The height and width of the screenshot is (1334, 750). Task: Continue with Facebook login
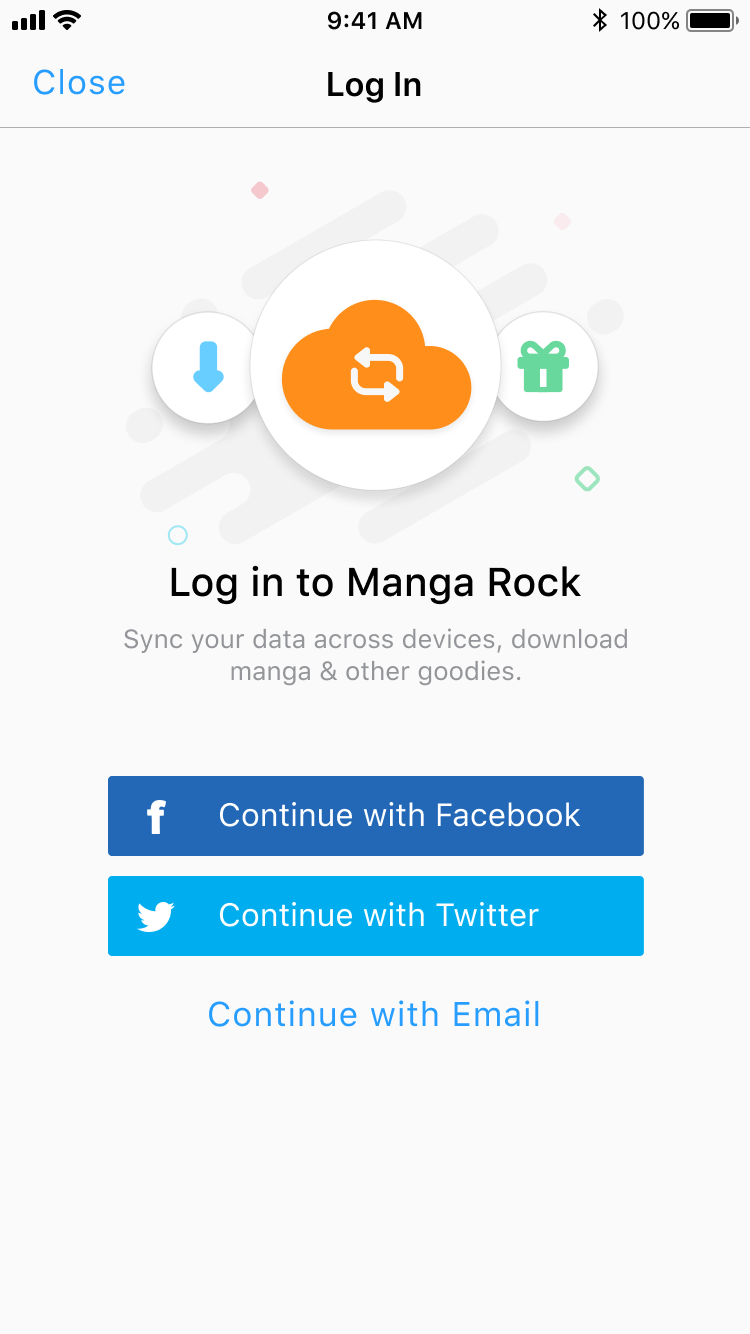[x=375, y=816]
